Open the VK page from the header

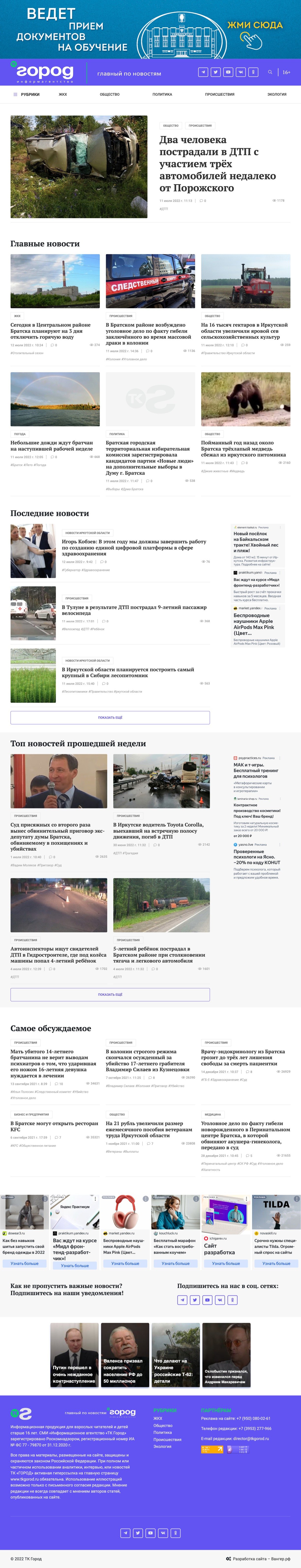[241, 72]
